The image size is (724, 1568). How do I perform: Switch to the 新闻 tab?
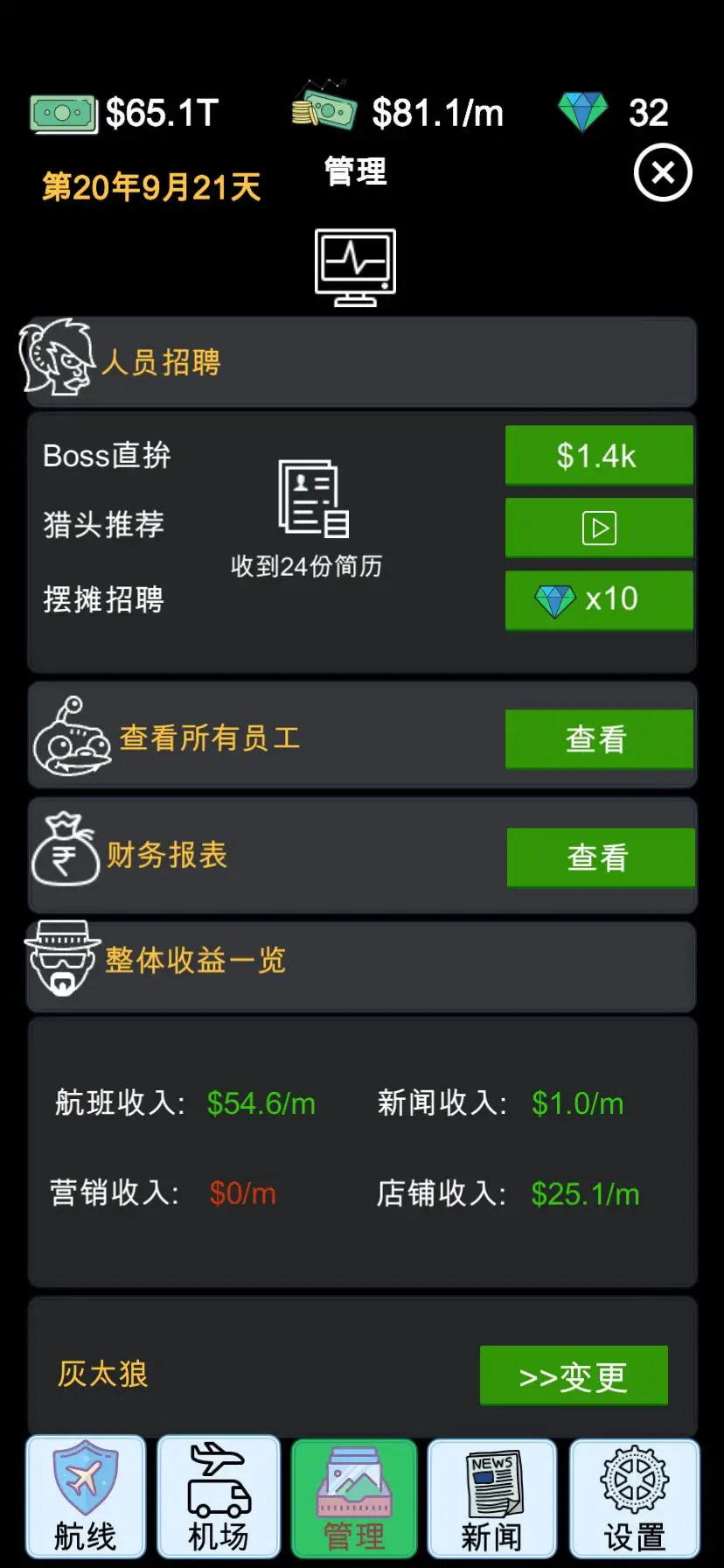click(491, 1496)
